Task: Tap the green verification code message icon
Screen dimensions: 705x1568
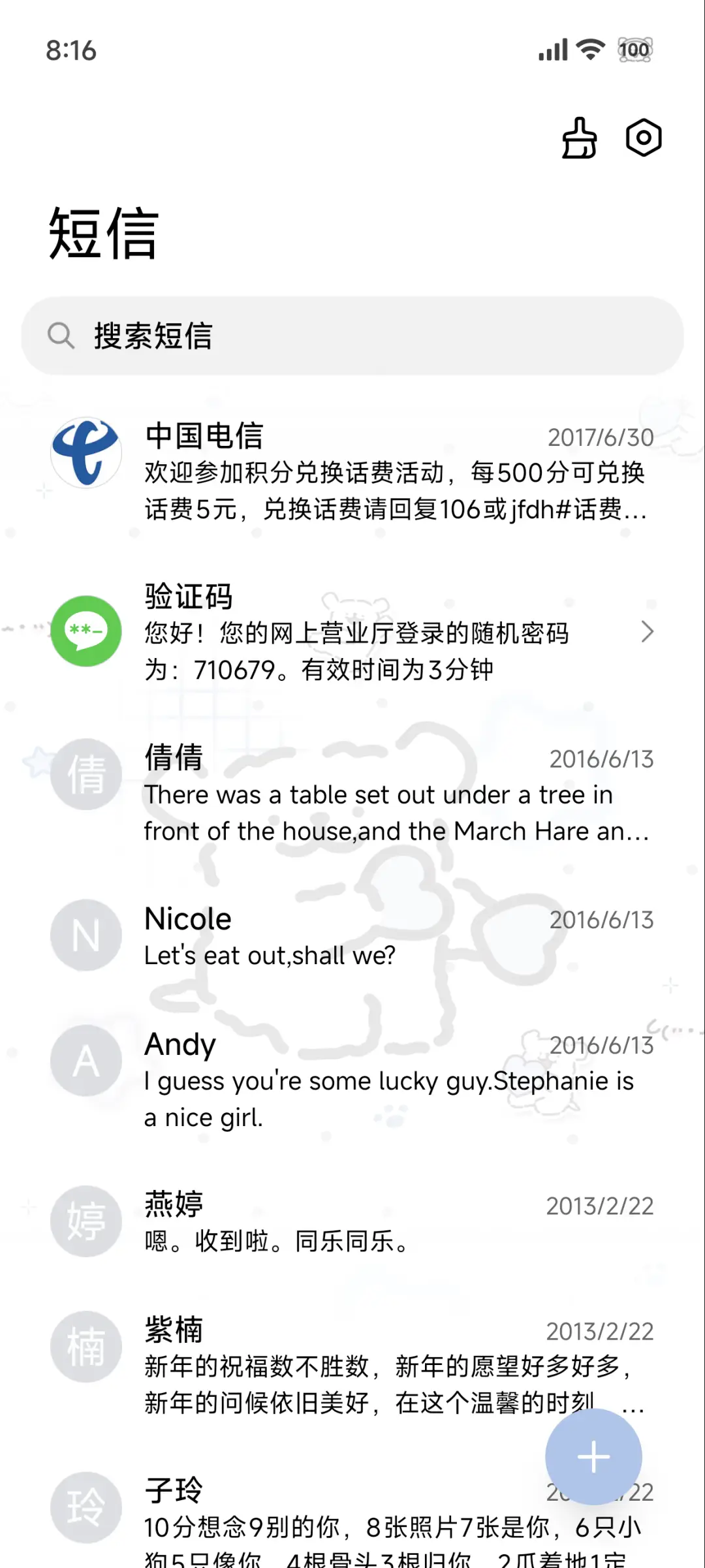Action: click(86, 632)
